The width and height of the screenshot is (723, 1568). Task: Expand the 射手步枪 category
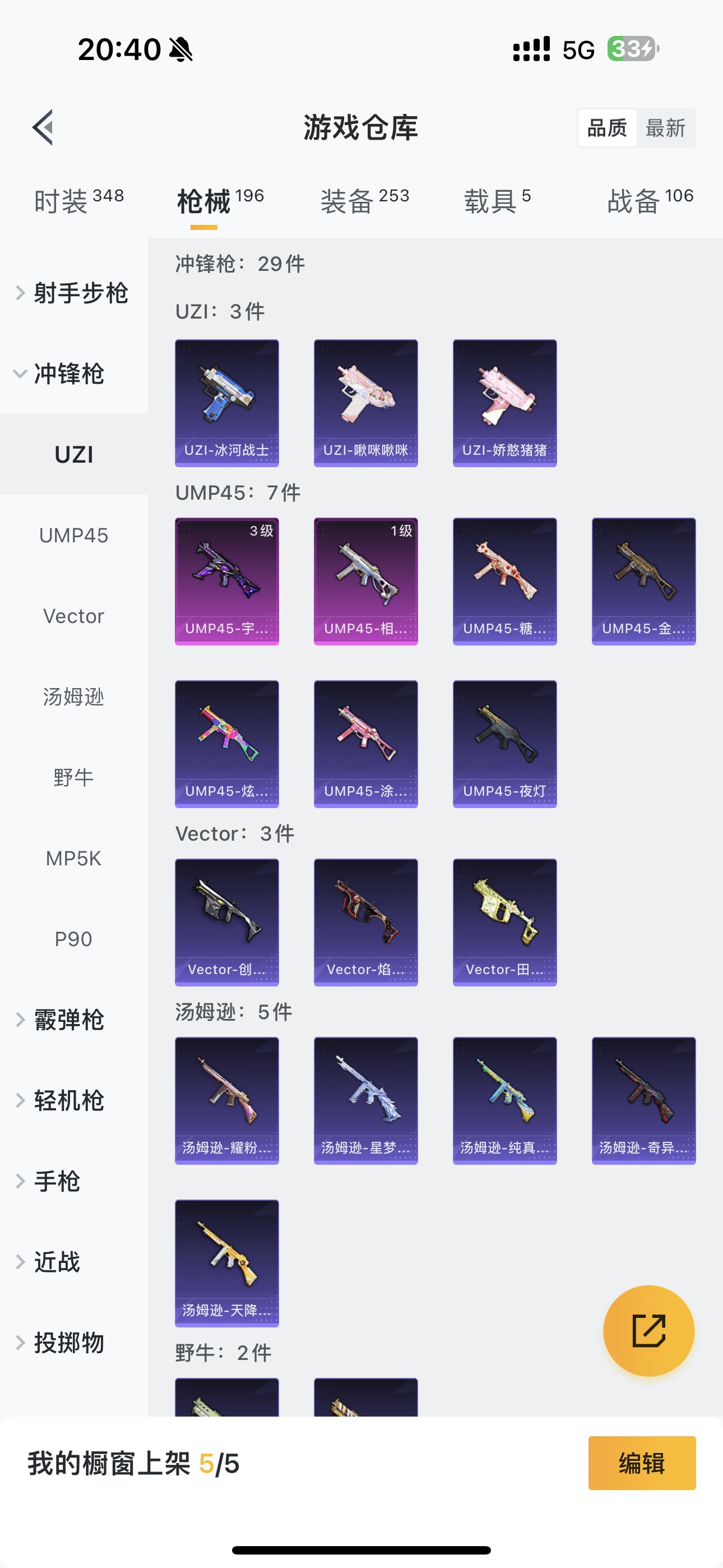73,293
